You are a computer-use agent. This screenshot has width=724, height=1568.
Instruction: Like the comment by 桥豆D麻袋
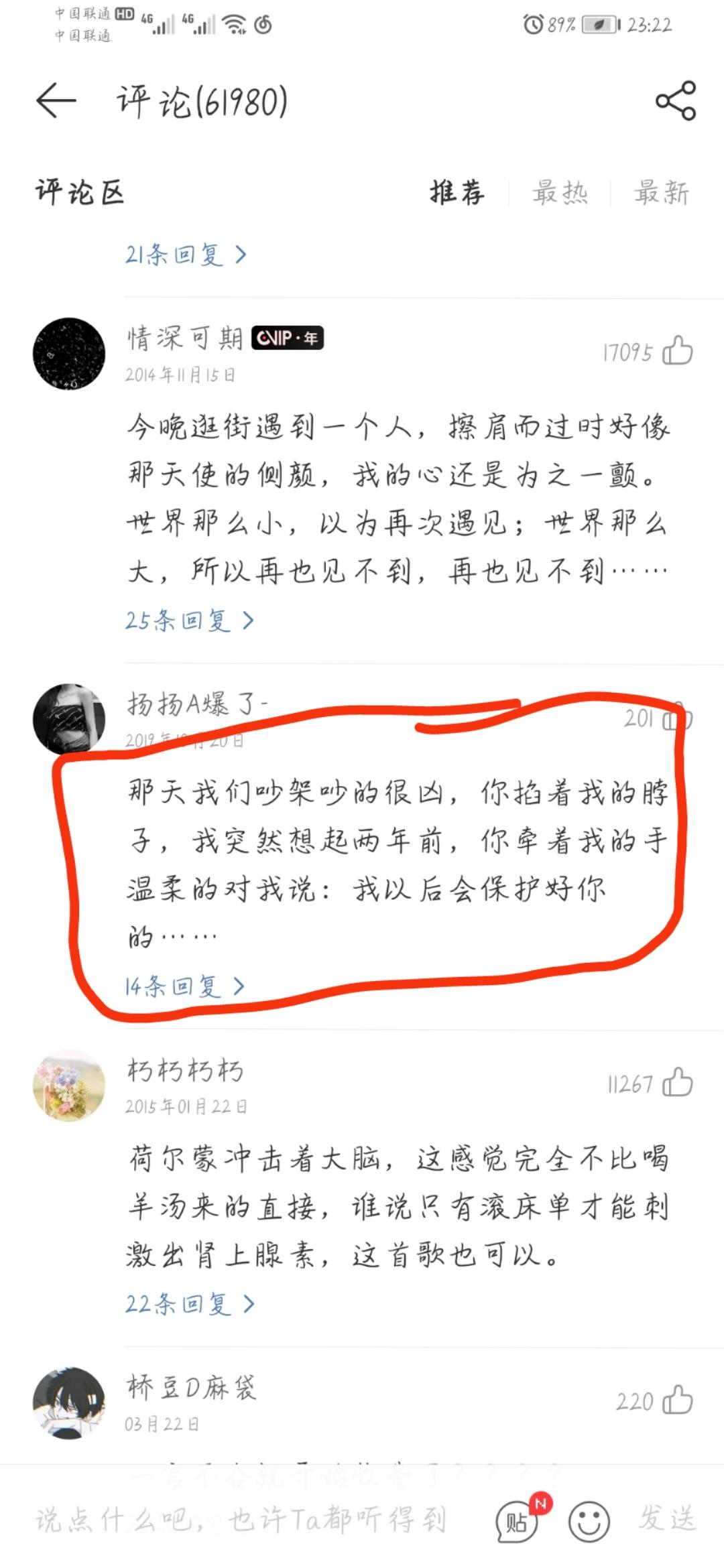(677, 1400)
